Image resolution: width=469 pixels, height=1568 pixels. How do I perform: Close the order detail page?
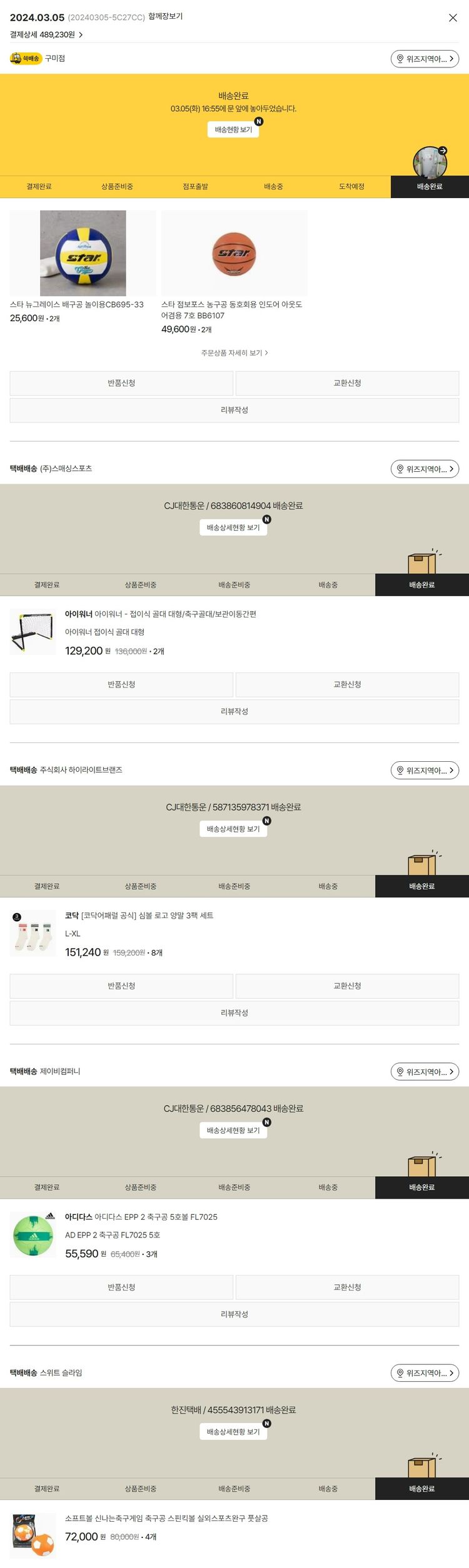coord(453,17)
